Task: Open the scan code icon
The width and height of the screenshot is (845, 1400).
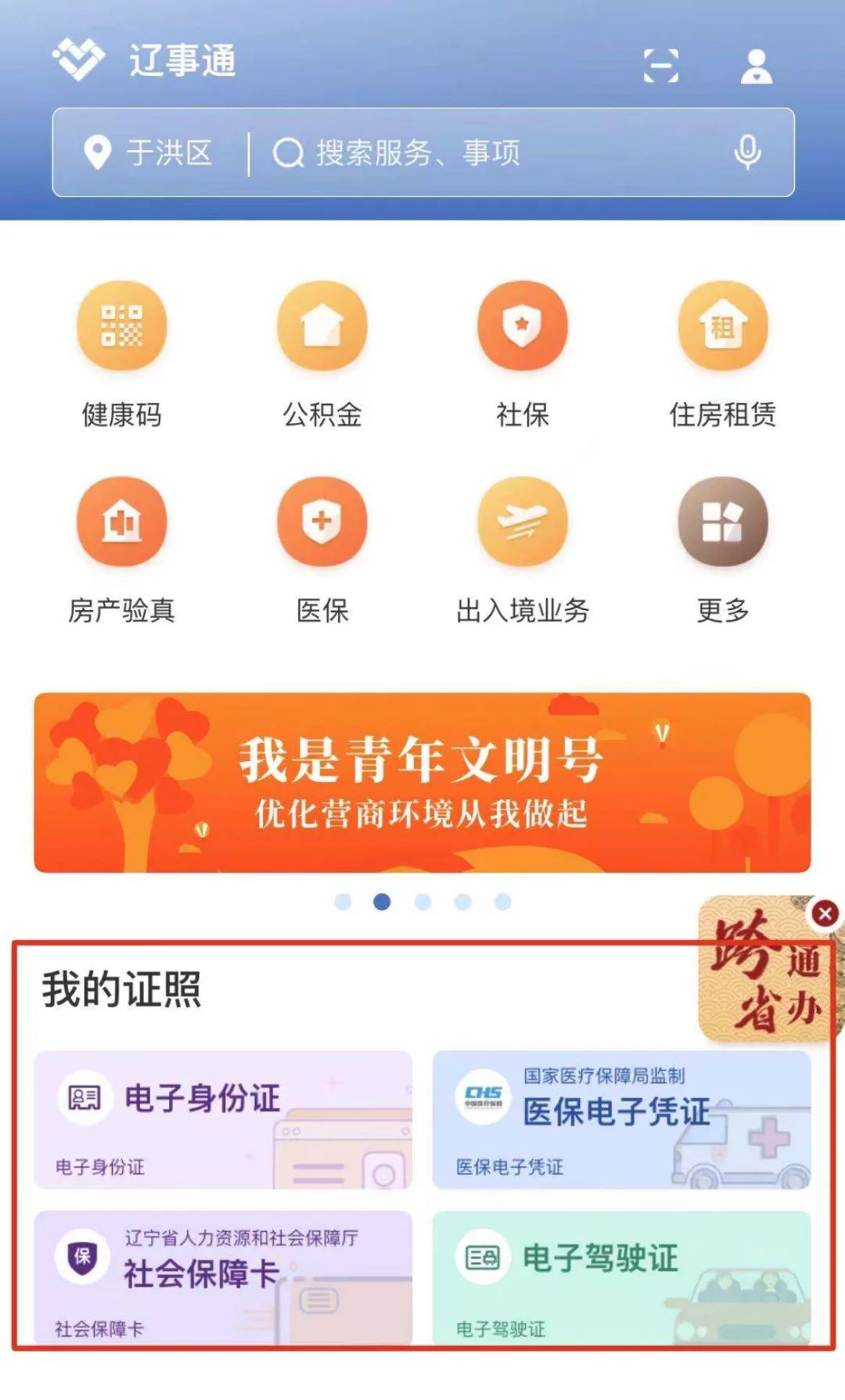Action: pos(660,66)
